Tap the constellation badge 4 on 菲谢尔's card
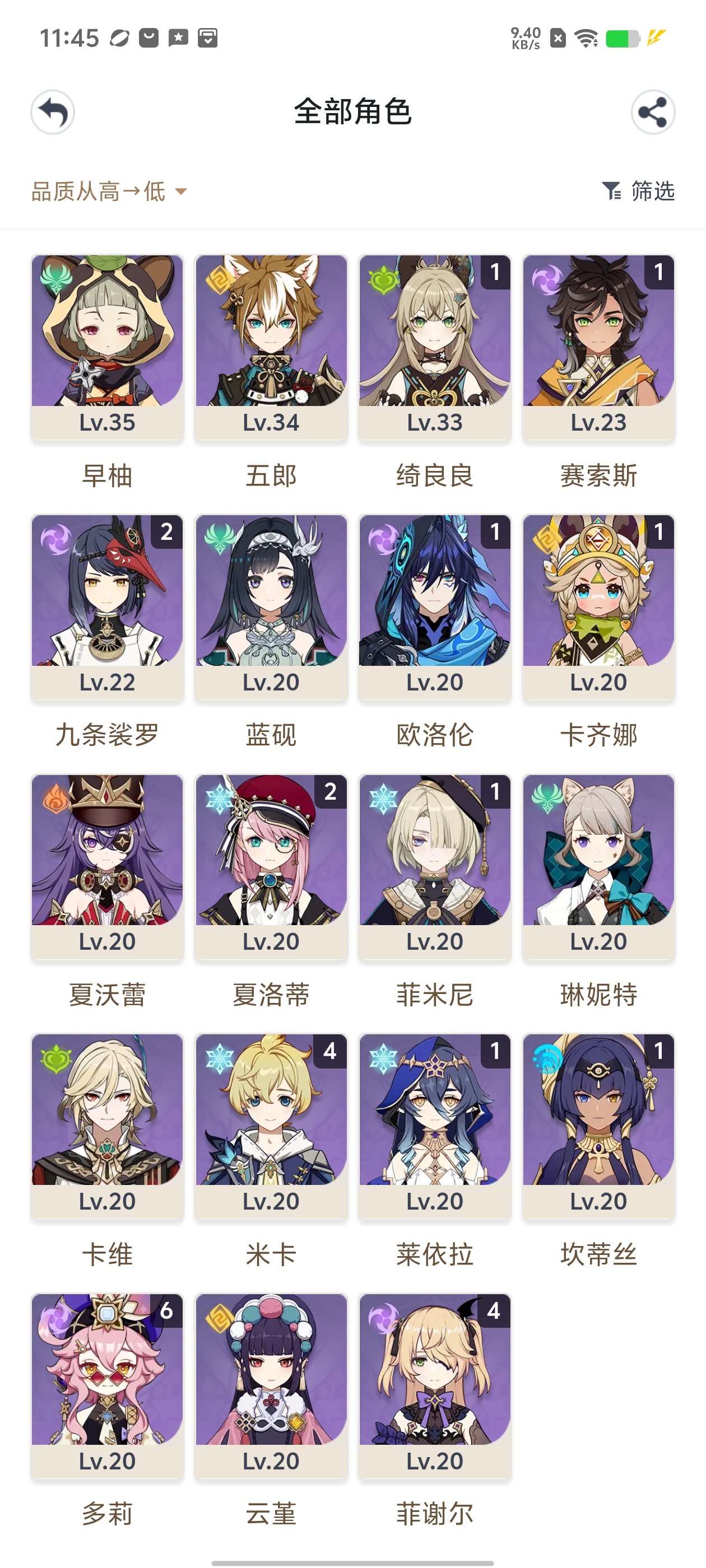The height and width of the screenshot is (1568, 706). coord(494,1313)
